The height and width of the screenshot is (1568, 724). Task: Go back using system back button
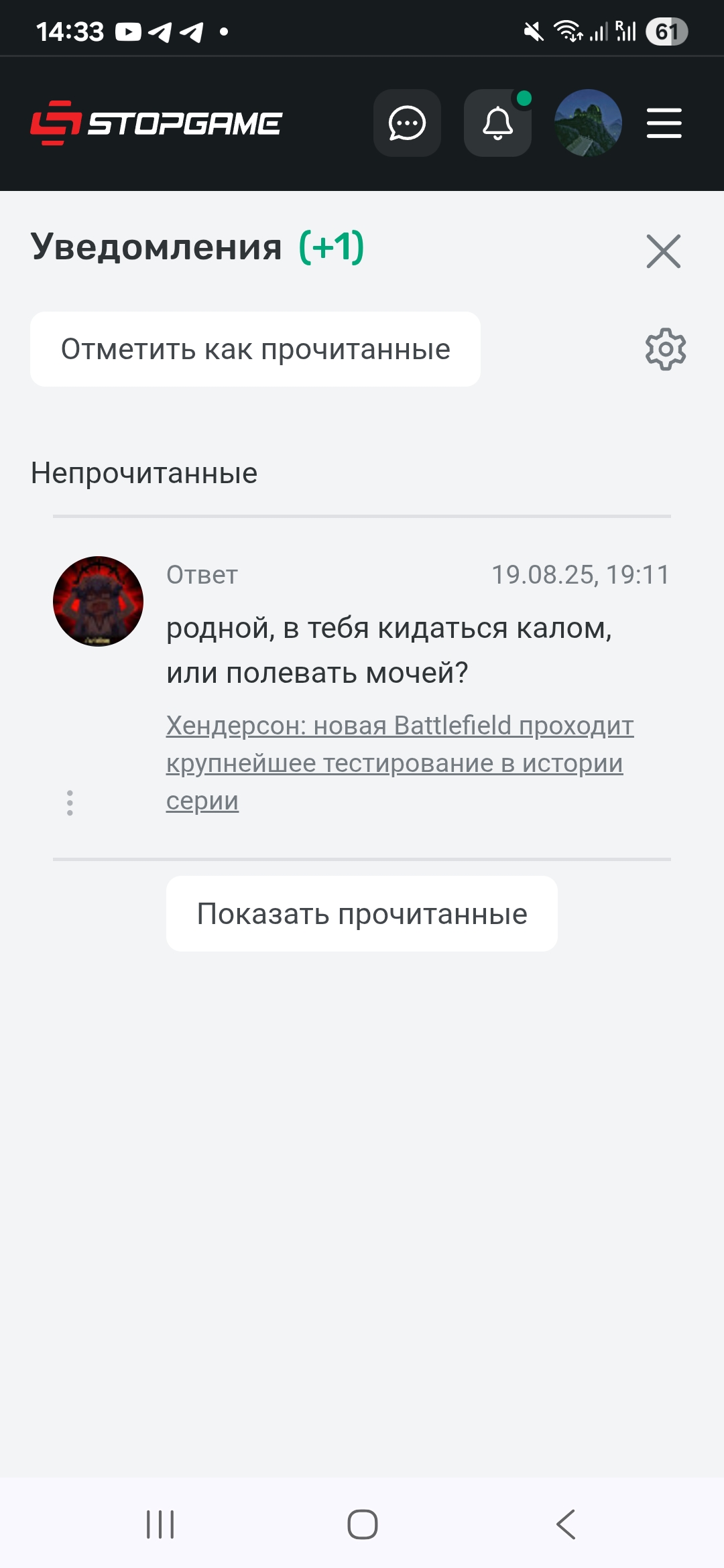(x=566, y=1524)
